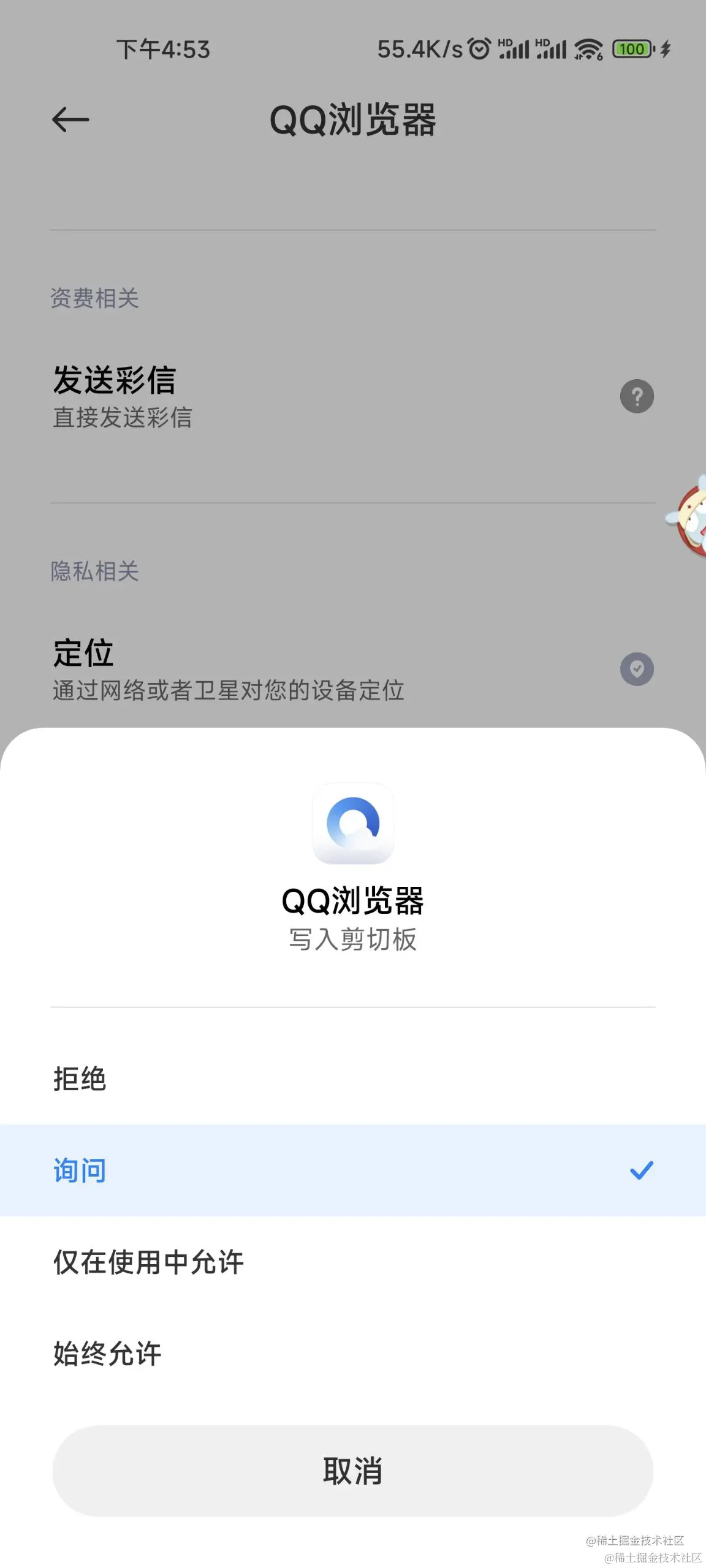Tap the 取消 button

point(353,1471)
